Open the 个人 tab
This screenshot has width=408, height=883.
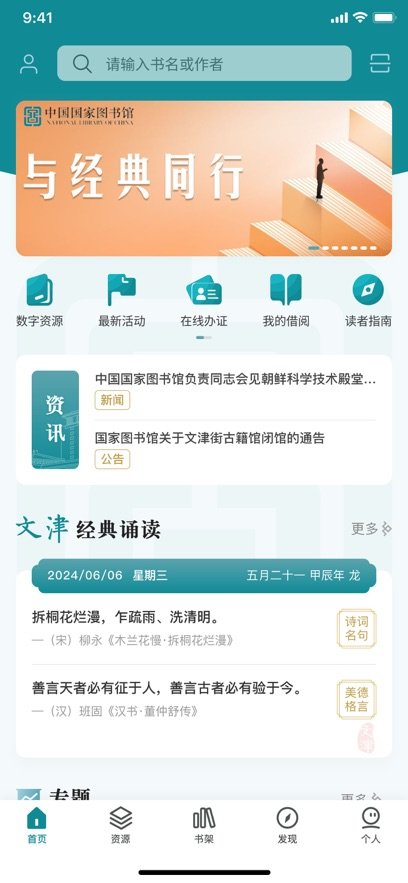tap(370, 825)
